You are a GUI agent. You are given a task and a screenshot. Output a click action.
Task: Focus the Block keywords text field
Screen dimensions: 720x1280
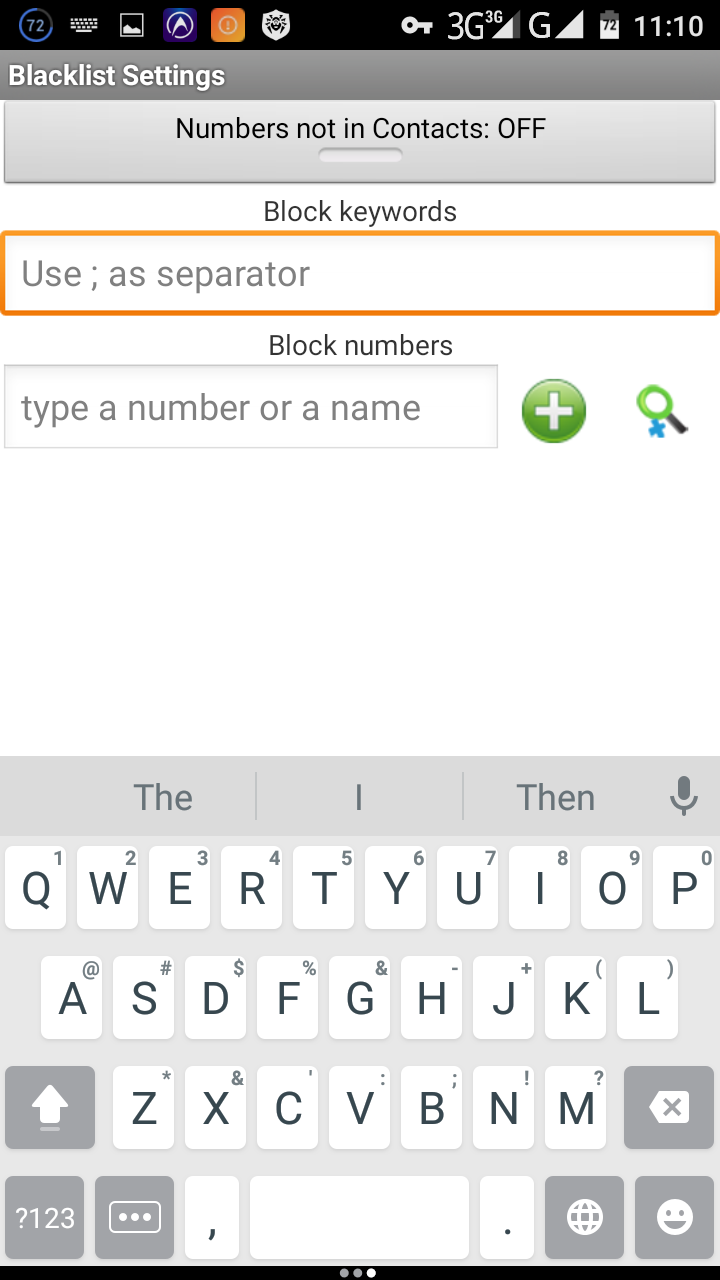360,273
